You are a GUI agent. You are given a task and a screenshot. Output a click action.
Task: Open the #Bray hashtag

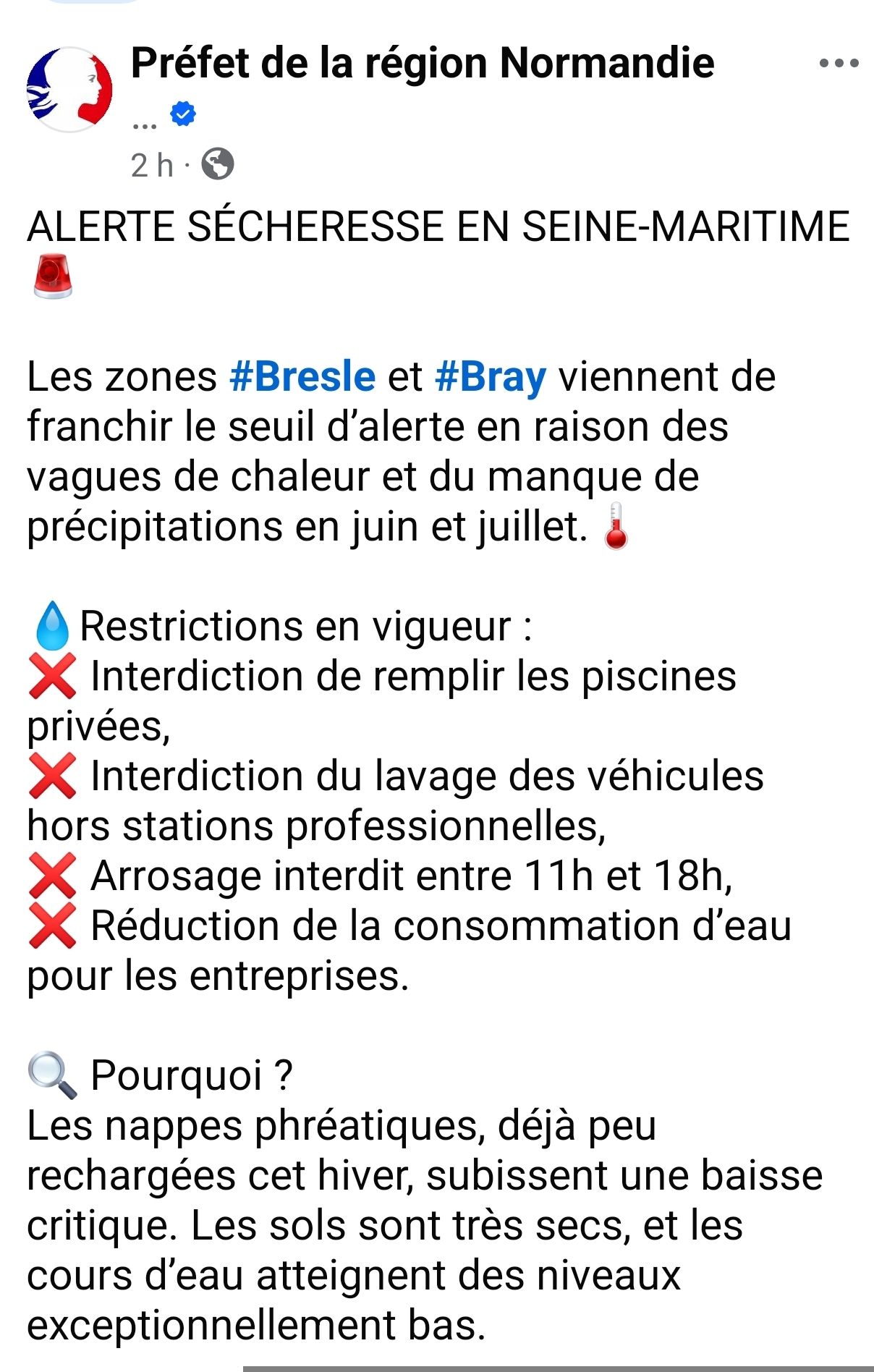coord(491,377)
